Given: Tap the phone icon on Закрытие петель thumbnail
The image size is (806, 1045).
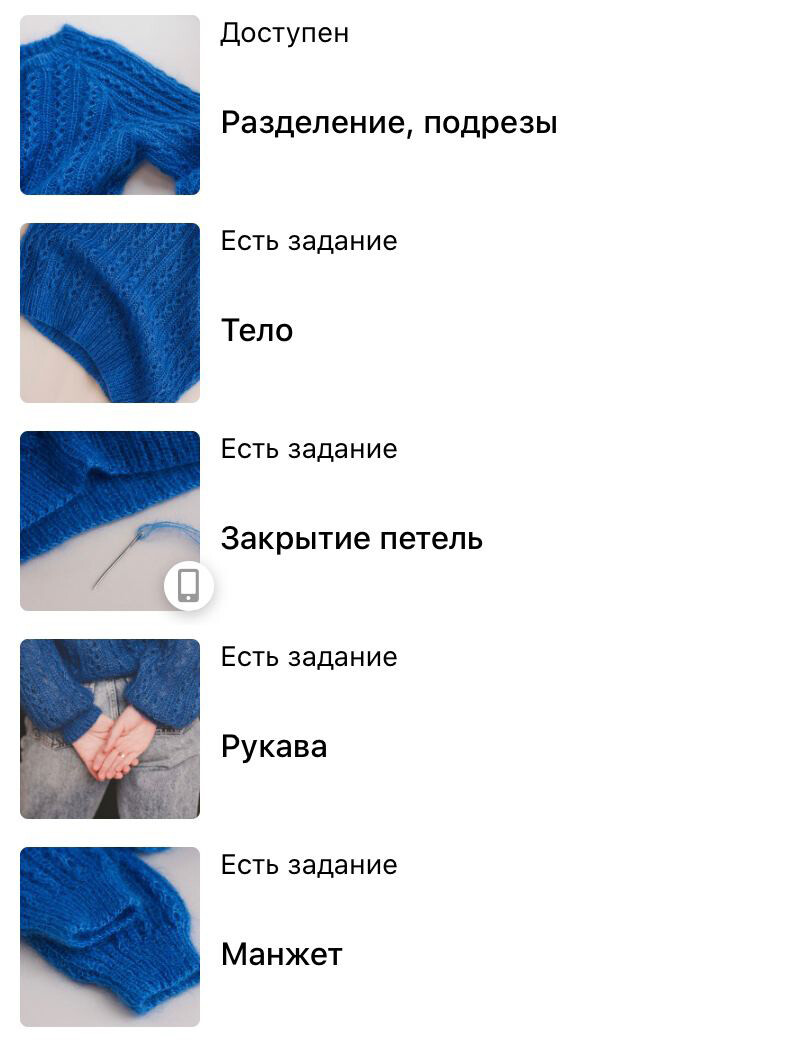Looking at the screenshot, I should click(189, 585).
